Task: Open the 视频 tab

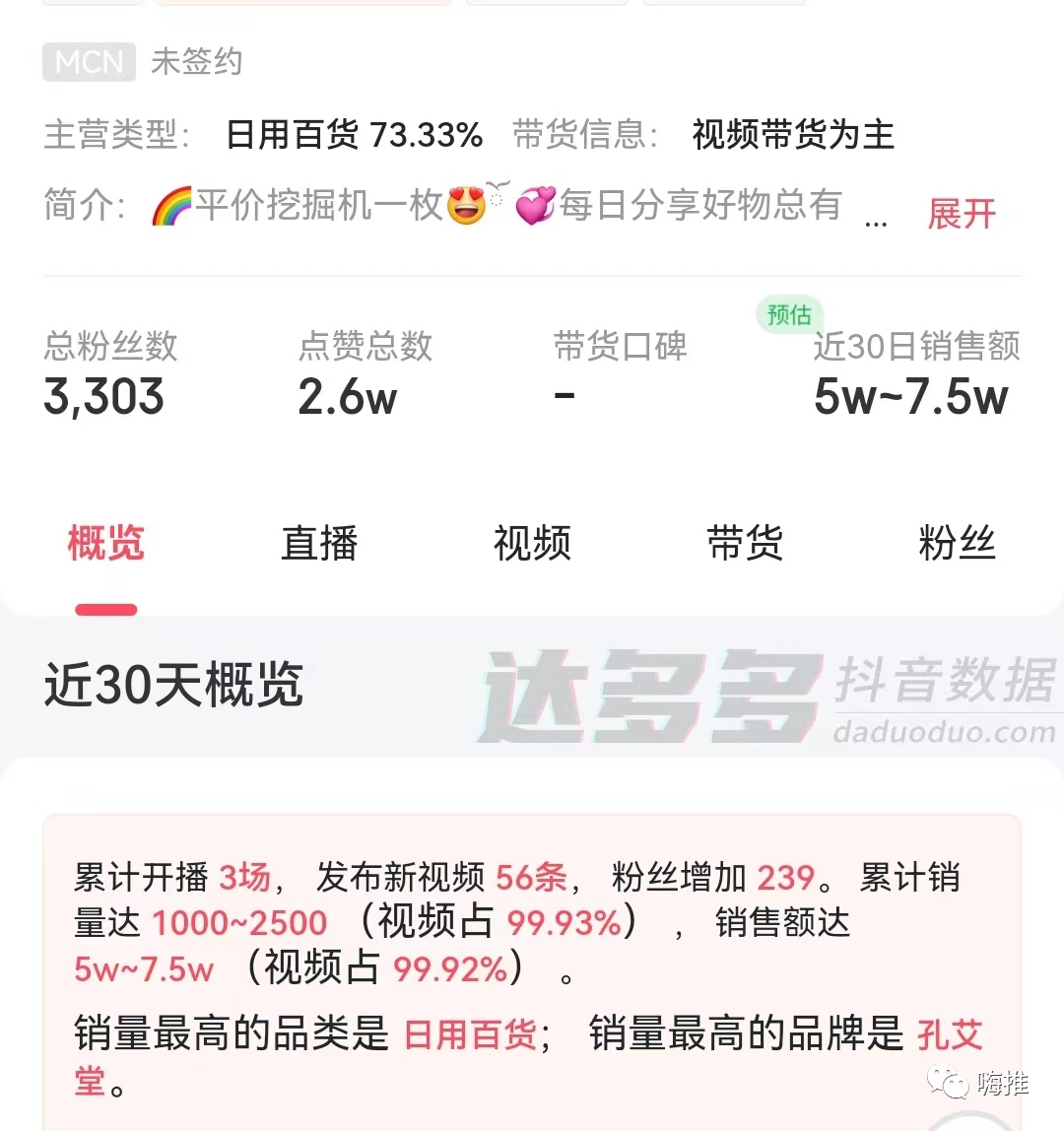Action: point(532,543)
